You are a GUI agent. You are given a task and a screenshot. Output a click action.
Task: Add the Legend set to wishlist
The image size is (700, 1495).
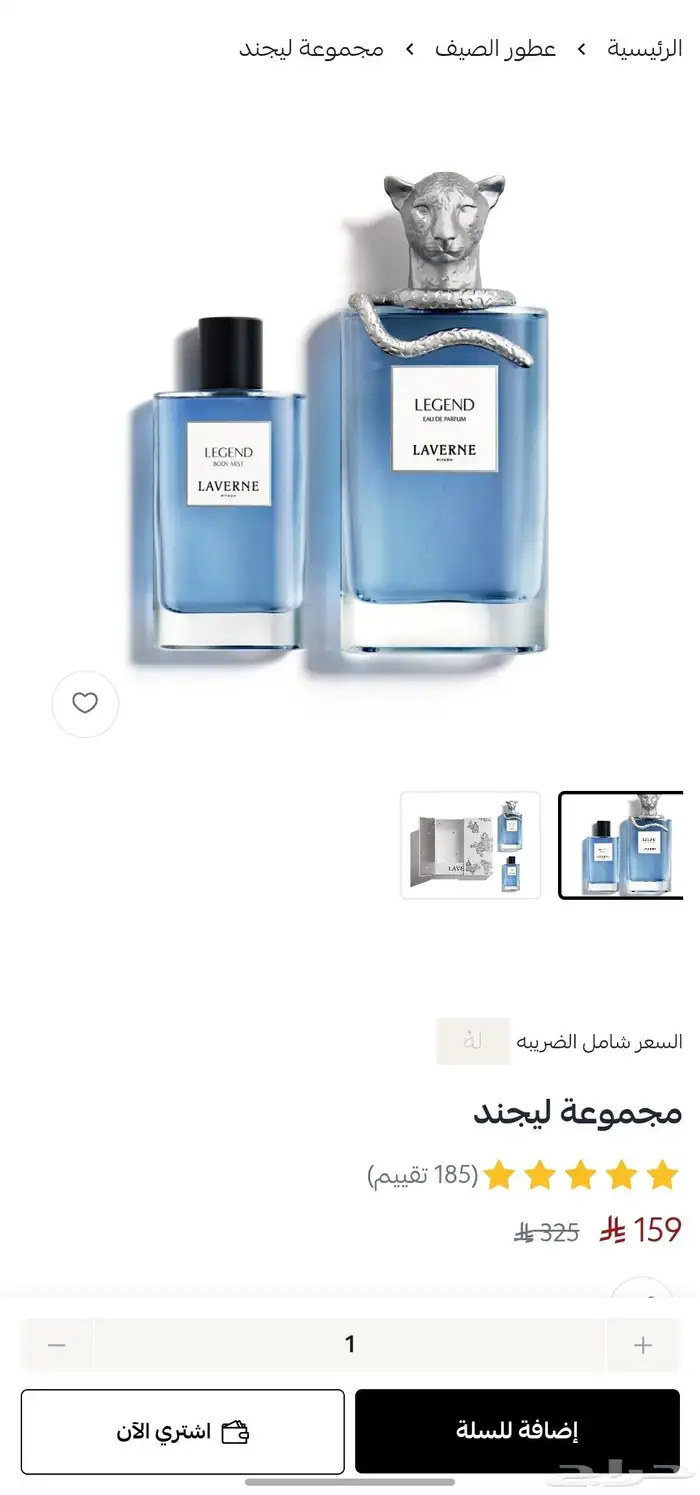85,704
